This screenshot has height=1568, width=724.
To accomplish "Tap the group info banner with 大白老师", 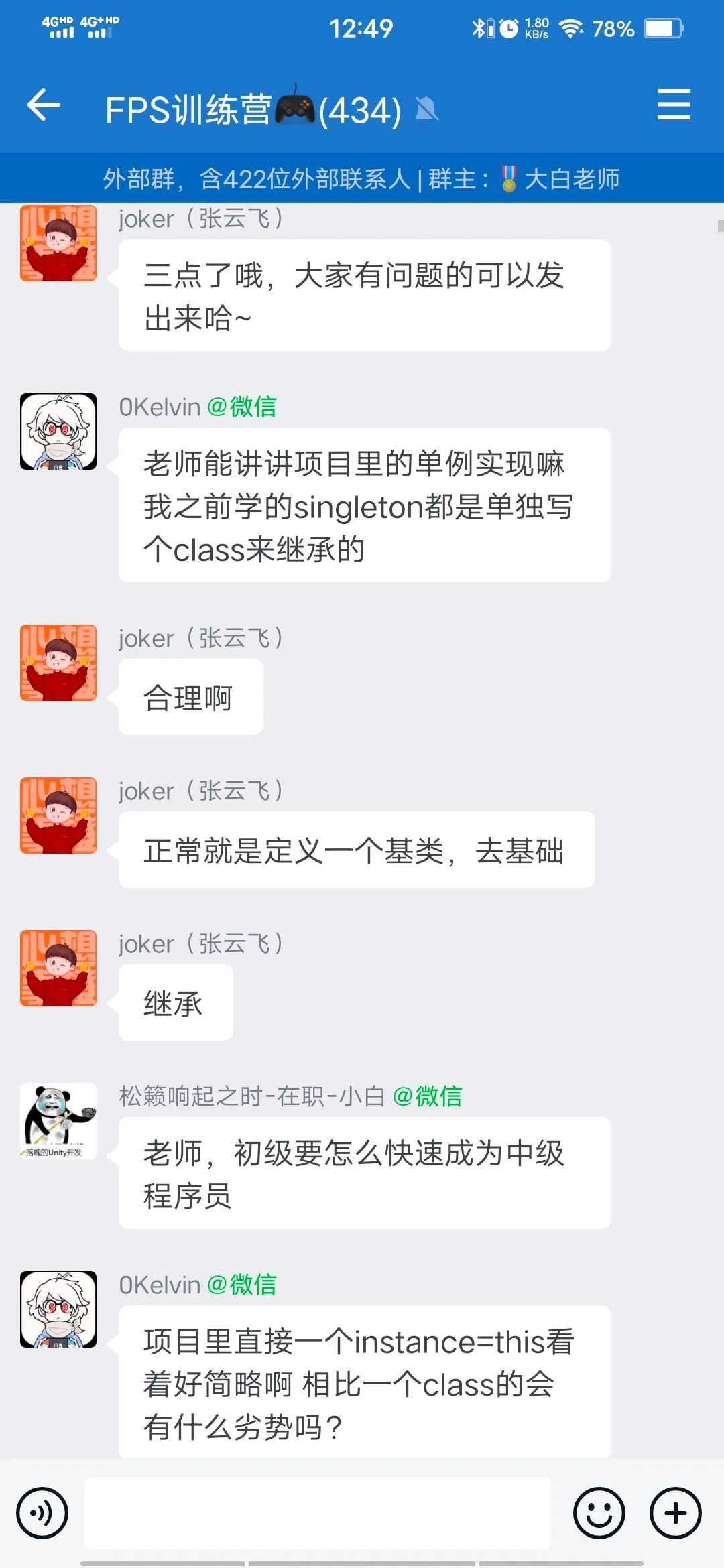I will (x=362, y=179).
